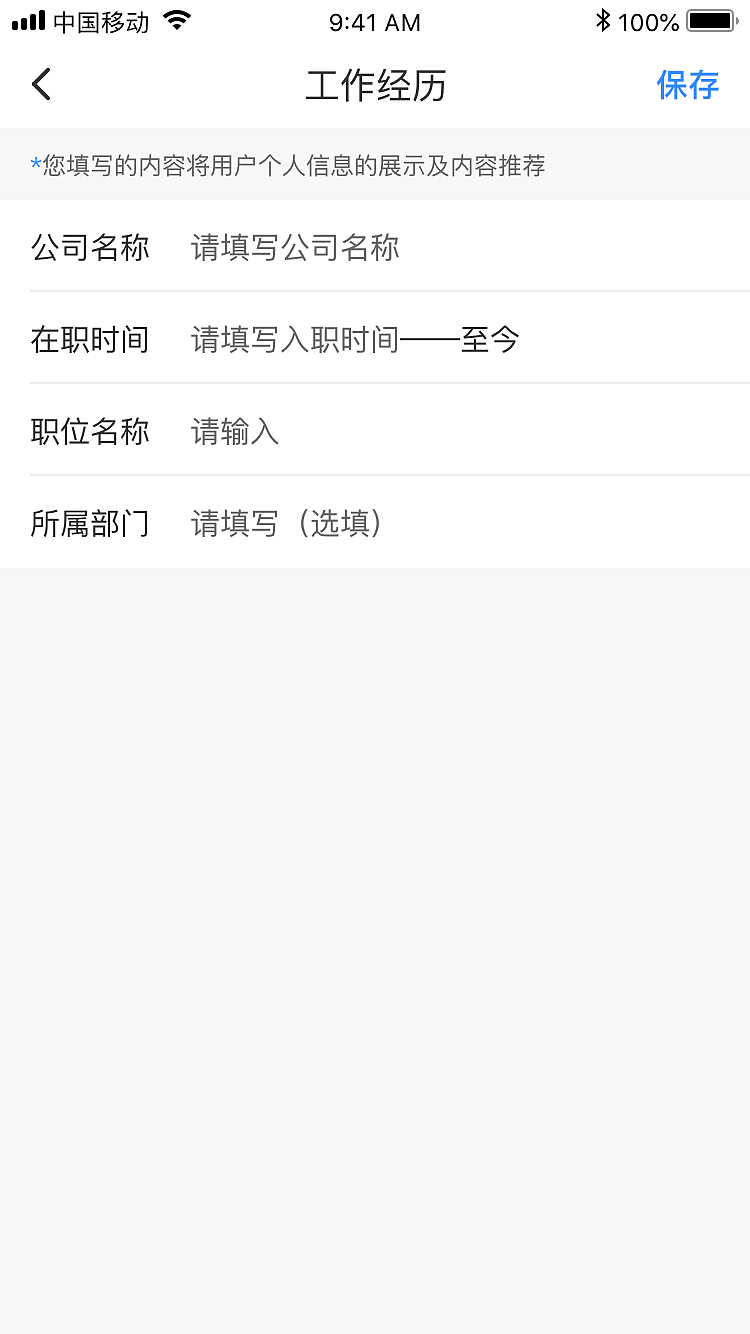Tap the battery icon on the right
The width and height of the screenshot is (750, 1334).
coord(712,20)
